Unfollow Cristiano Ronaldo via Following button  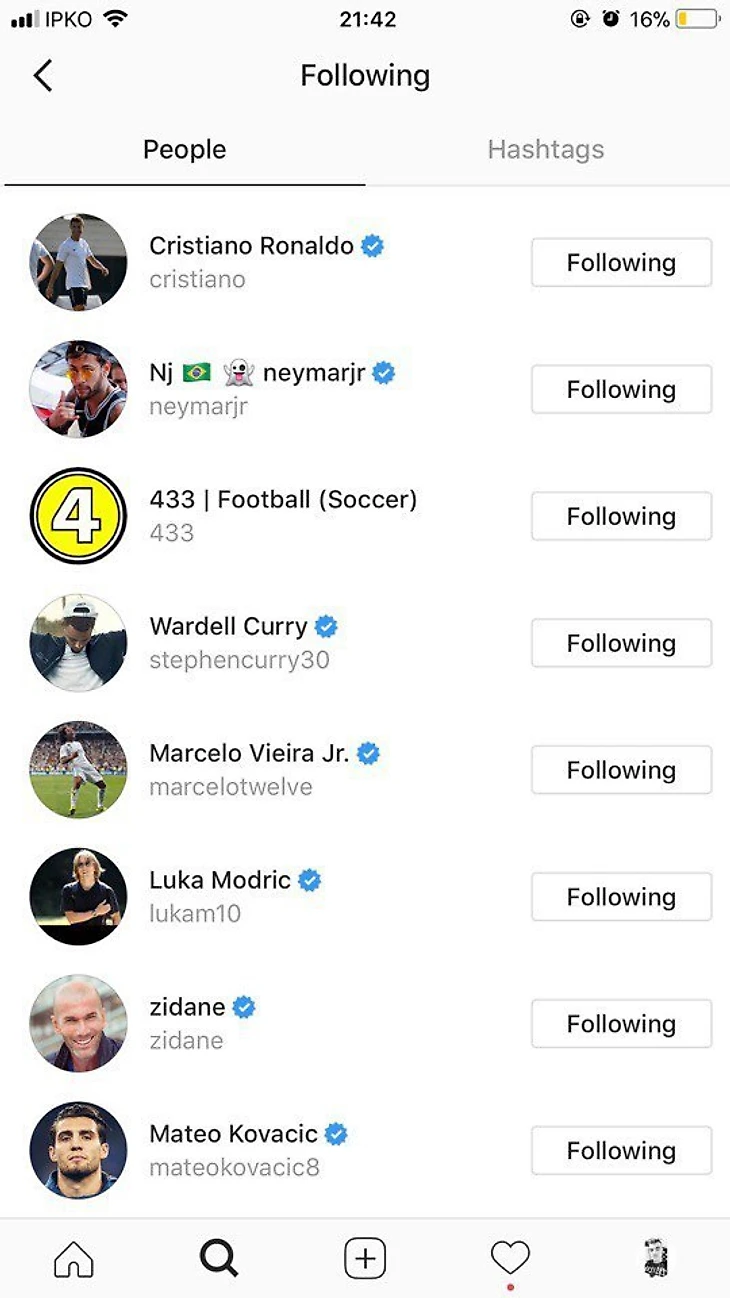(x=621, y=263)
